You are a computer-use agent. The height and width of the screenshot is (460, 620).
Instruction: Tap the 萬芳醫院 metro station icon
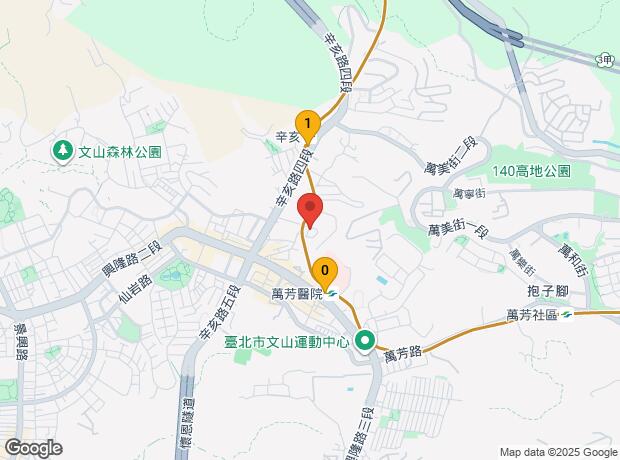point(332,294)
